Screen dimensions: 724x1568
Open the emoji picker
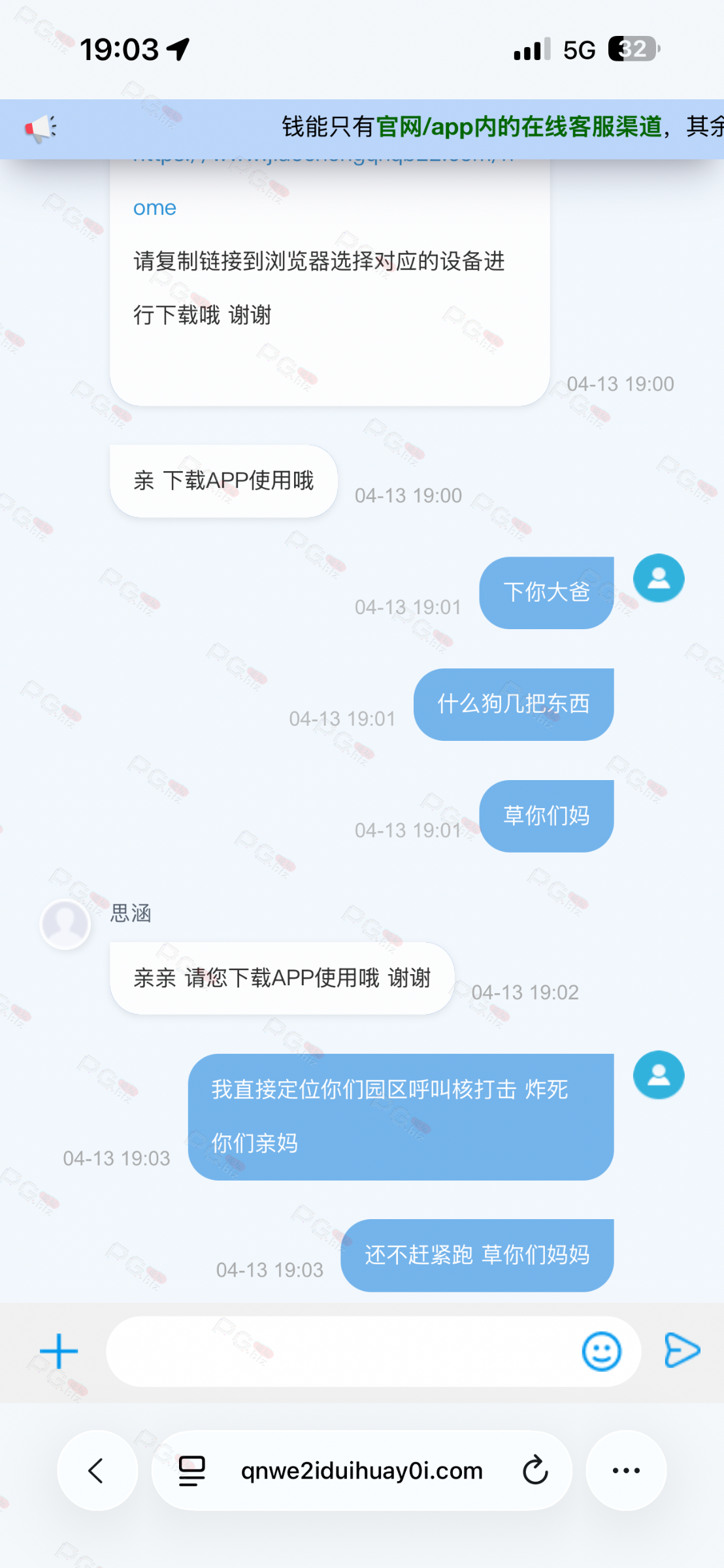point(601,1351)
